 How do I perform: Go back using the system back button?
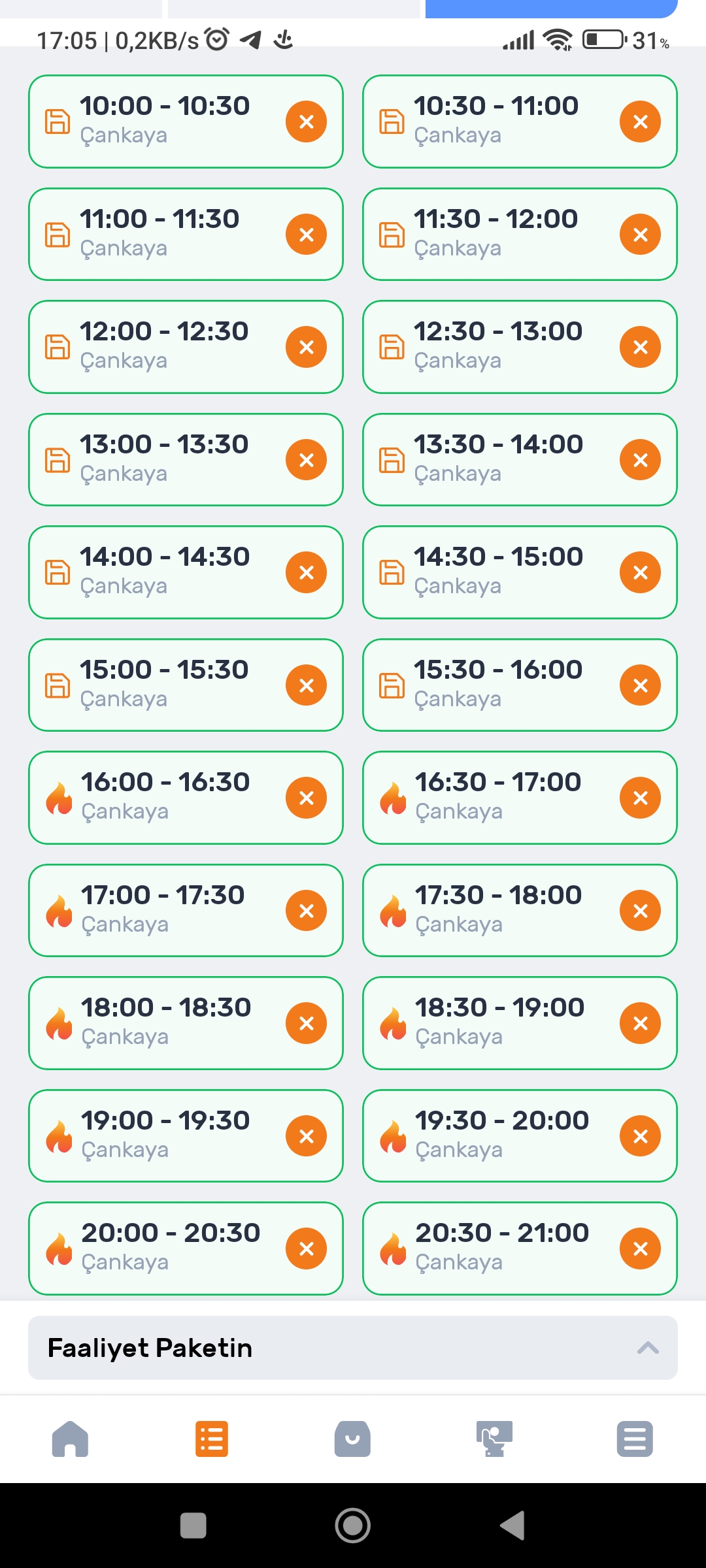[513, 1526]
